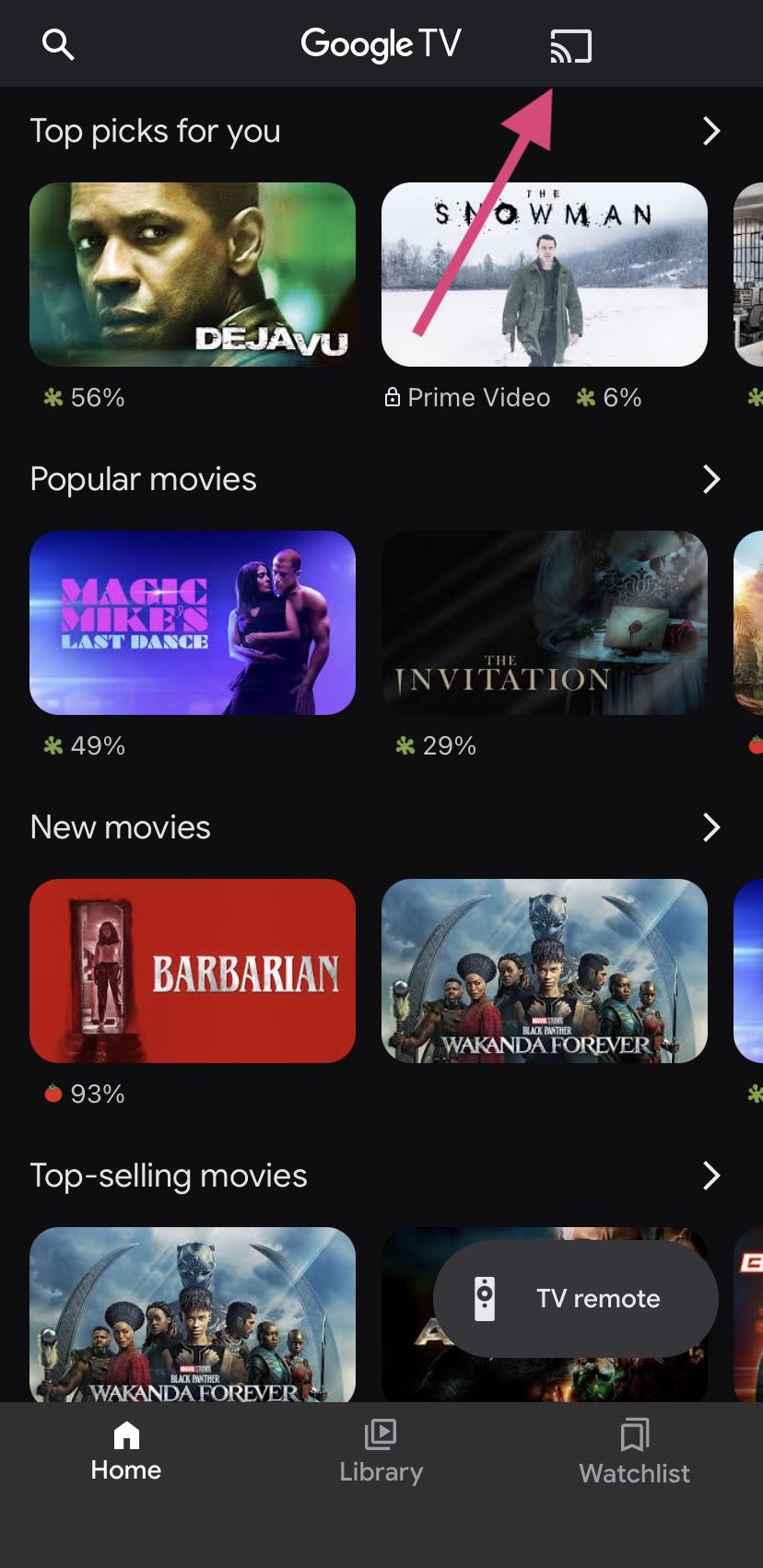Tap the tomato score icon under Barbarian
Image resolution: width=763 pixels, height=1568 pixels.
pyautogui.click(x=53, y=1094)
